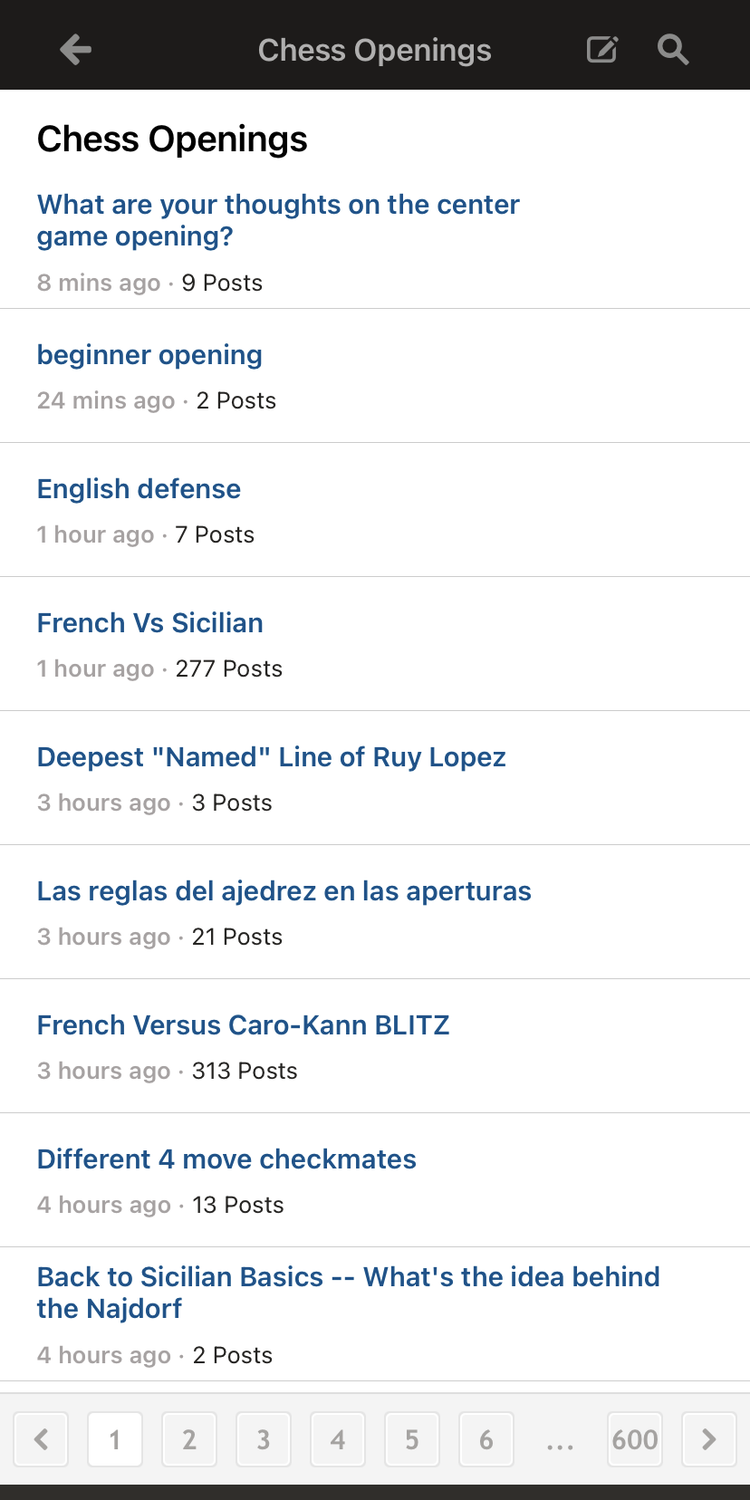The width and height of the screenshot is (750, 1500).
Task: Open Back to Sicilian Basics thread
Action: [x=348, y=1292]
